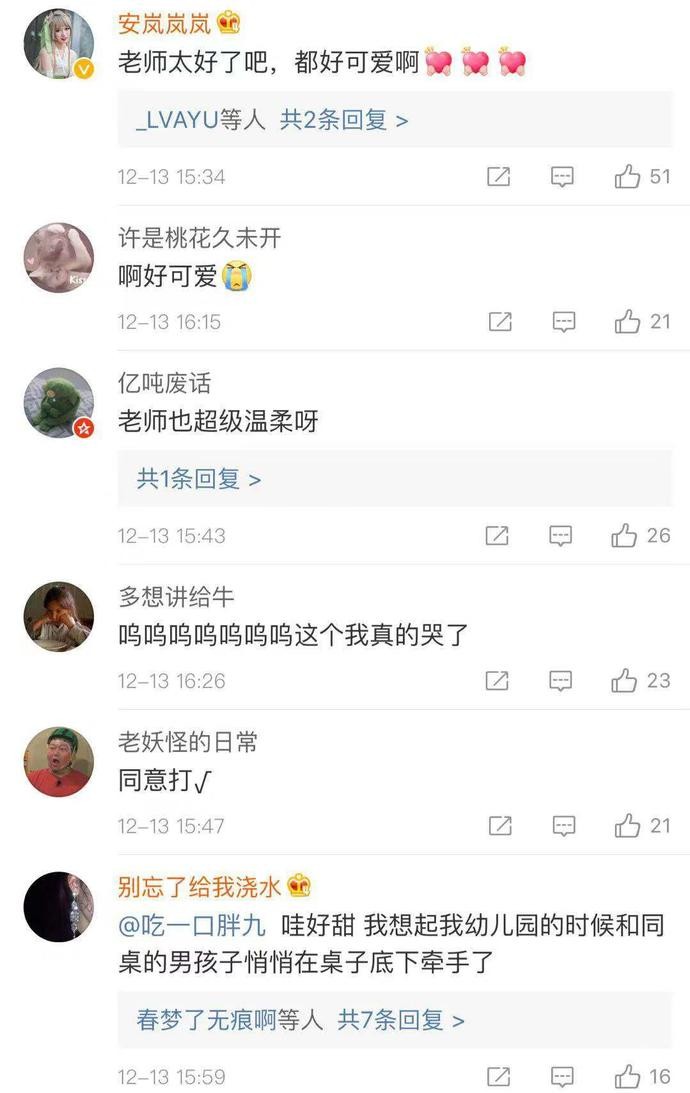Visit 老妖怪的日常's profile via avatar
Screen dimensions: 690x1093
click(x=59, y=761)
